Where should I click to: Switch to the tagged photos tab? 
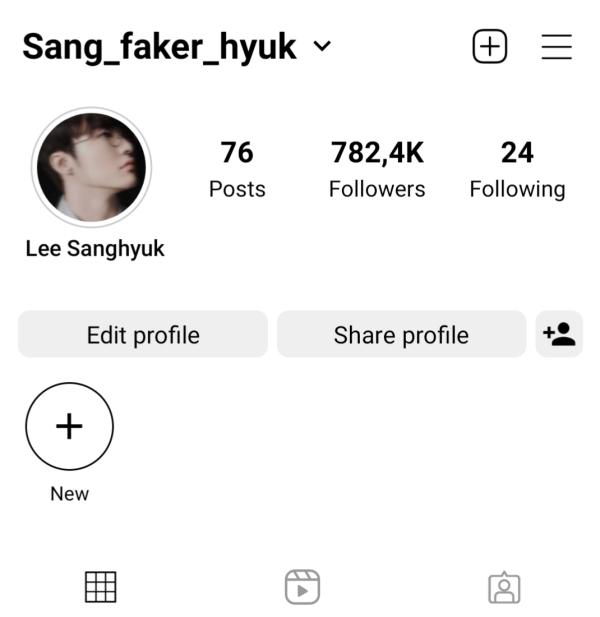(504, 587)
